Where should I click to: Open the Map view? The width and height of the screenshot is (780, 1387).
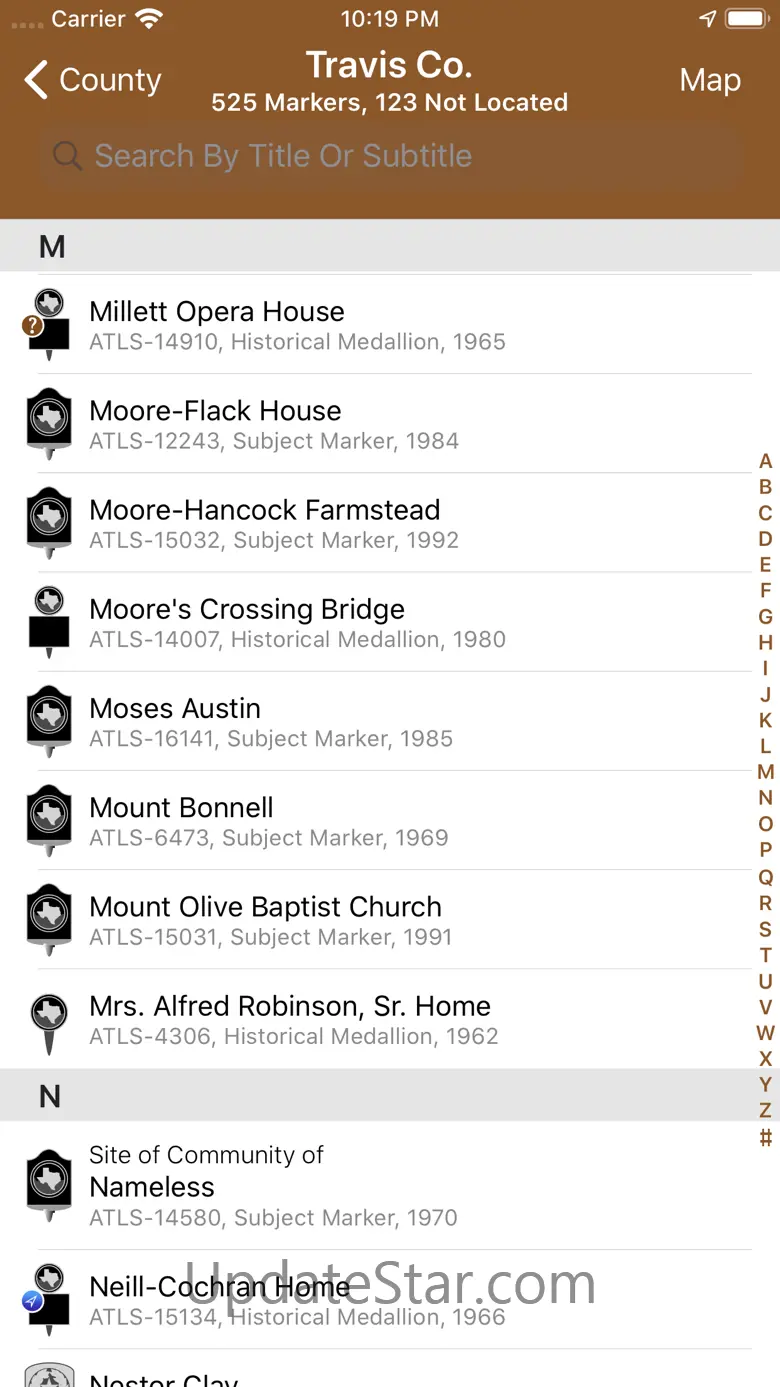coord(710,80)
